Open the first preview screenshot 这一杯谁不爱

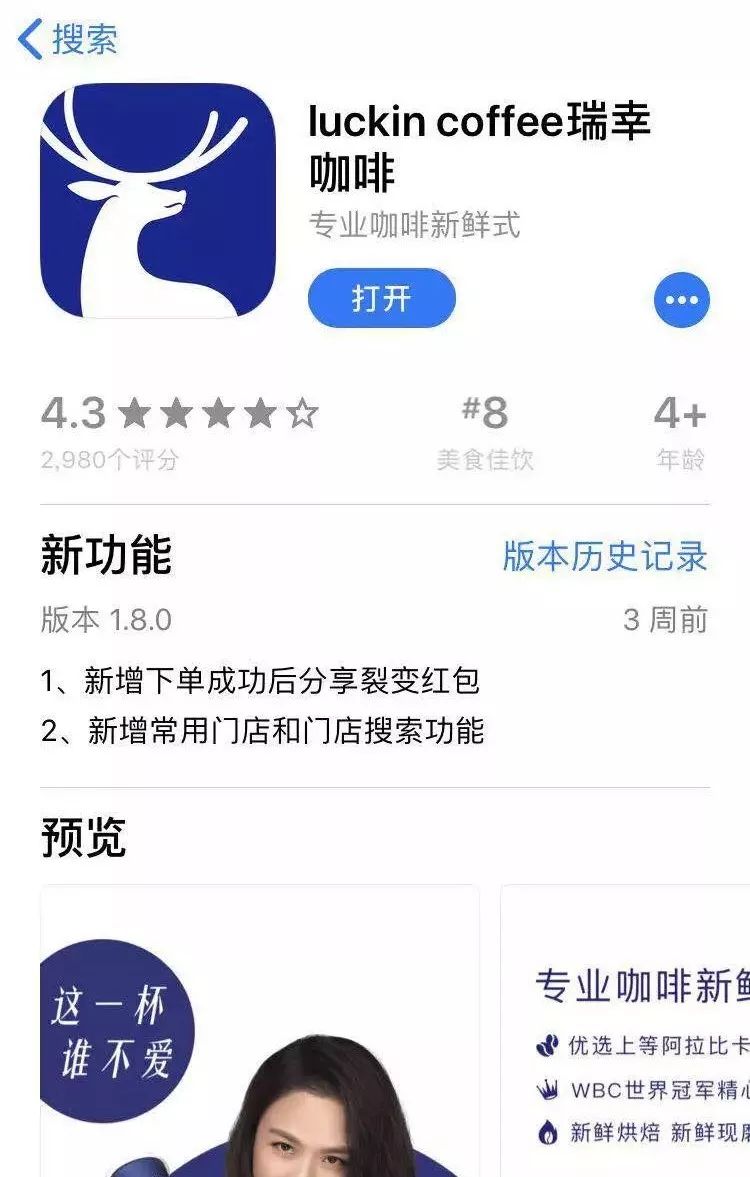259,1030
